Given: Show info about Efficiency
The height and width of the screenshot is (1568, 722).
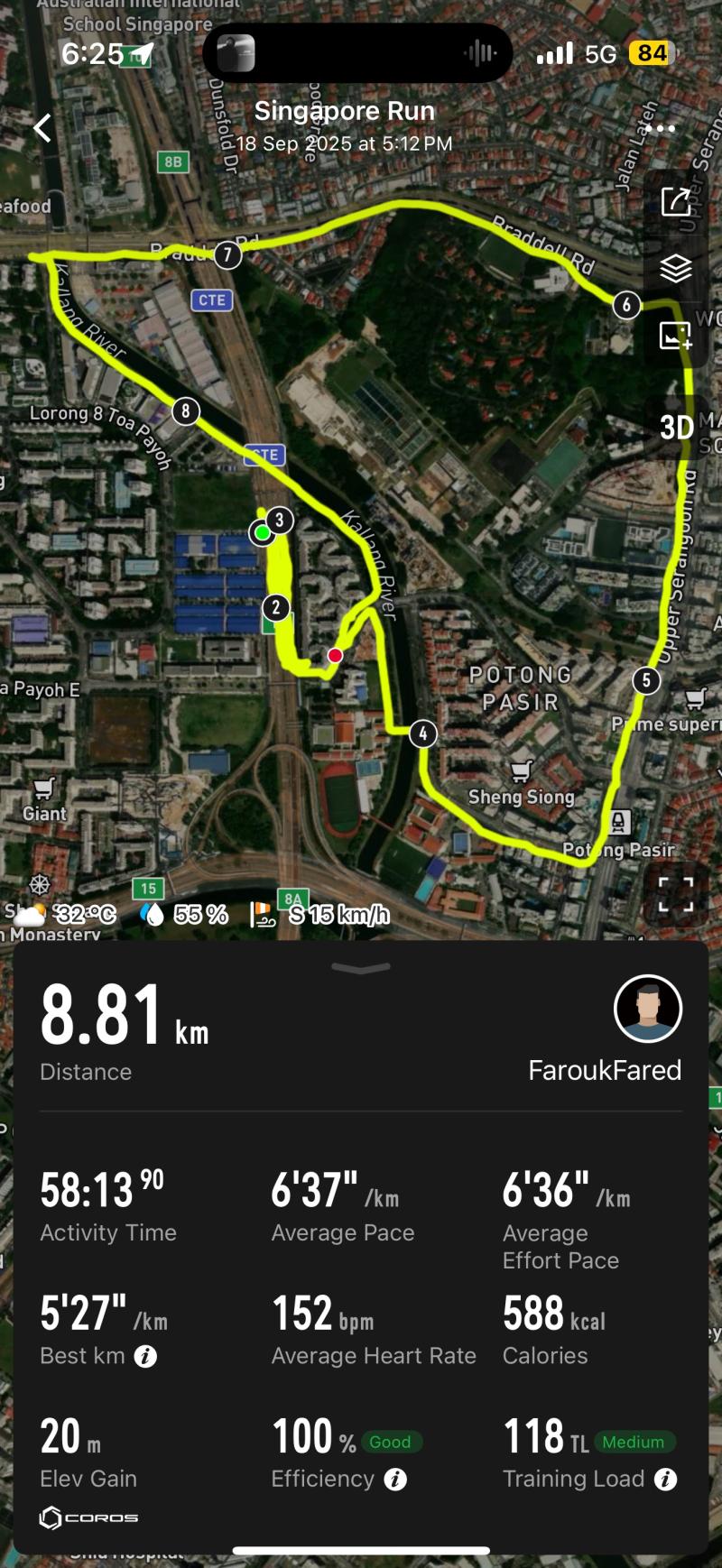Looking at the screenshot, I should (395, 1479).
